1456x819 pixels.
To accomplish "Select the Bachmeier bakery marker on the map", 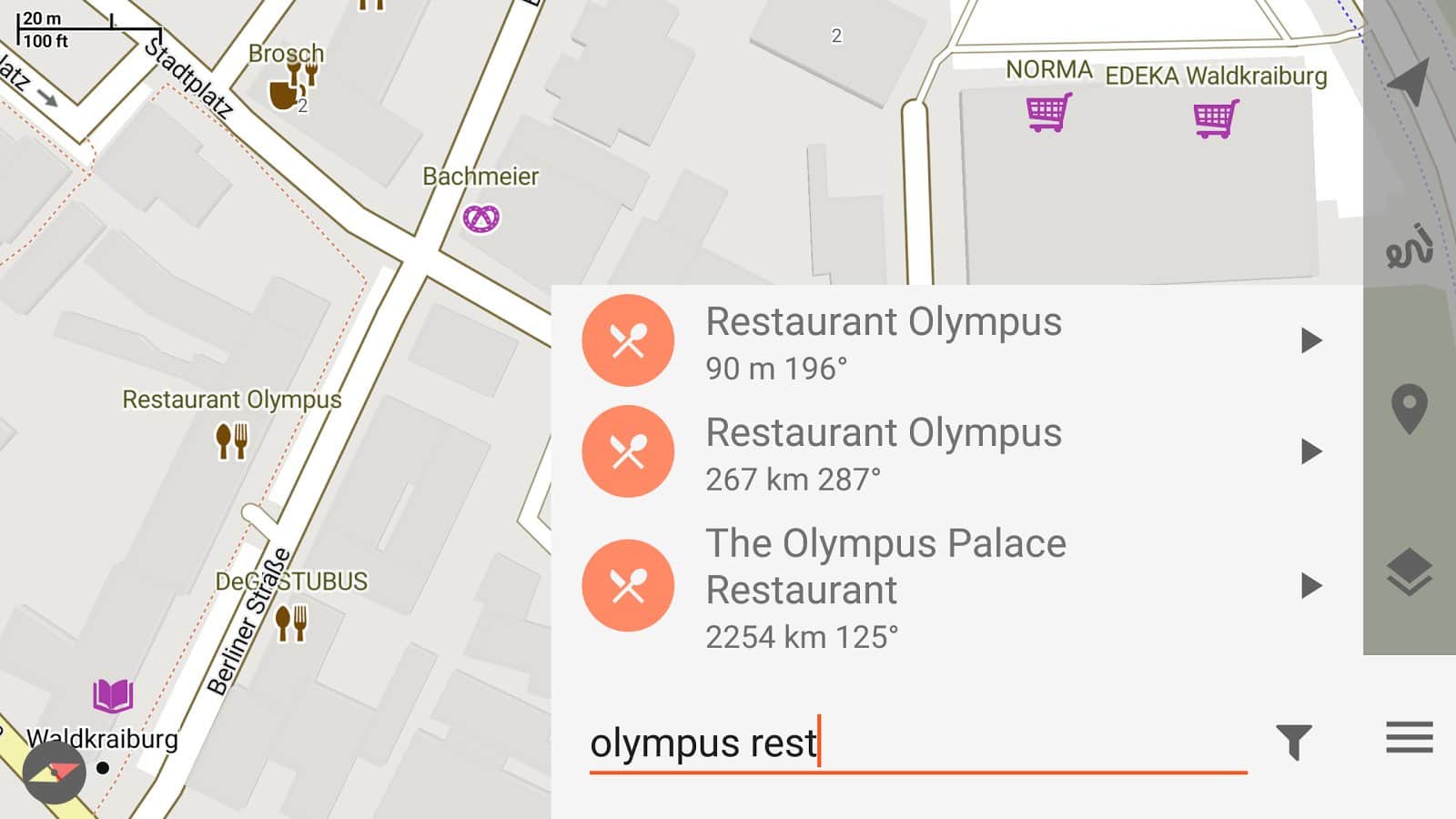I will [x=480, y=218].
